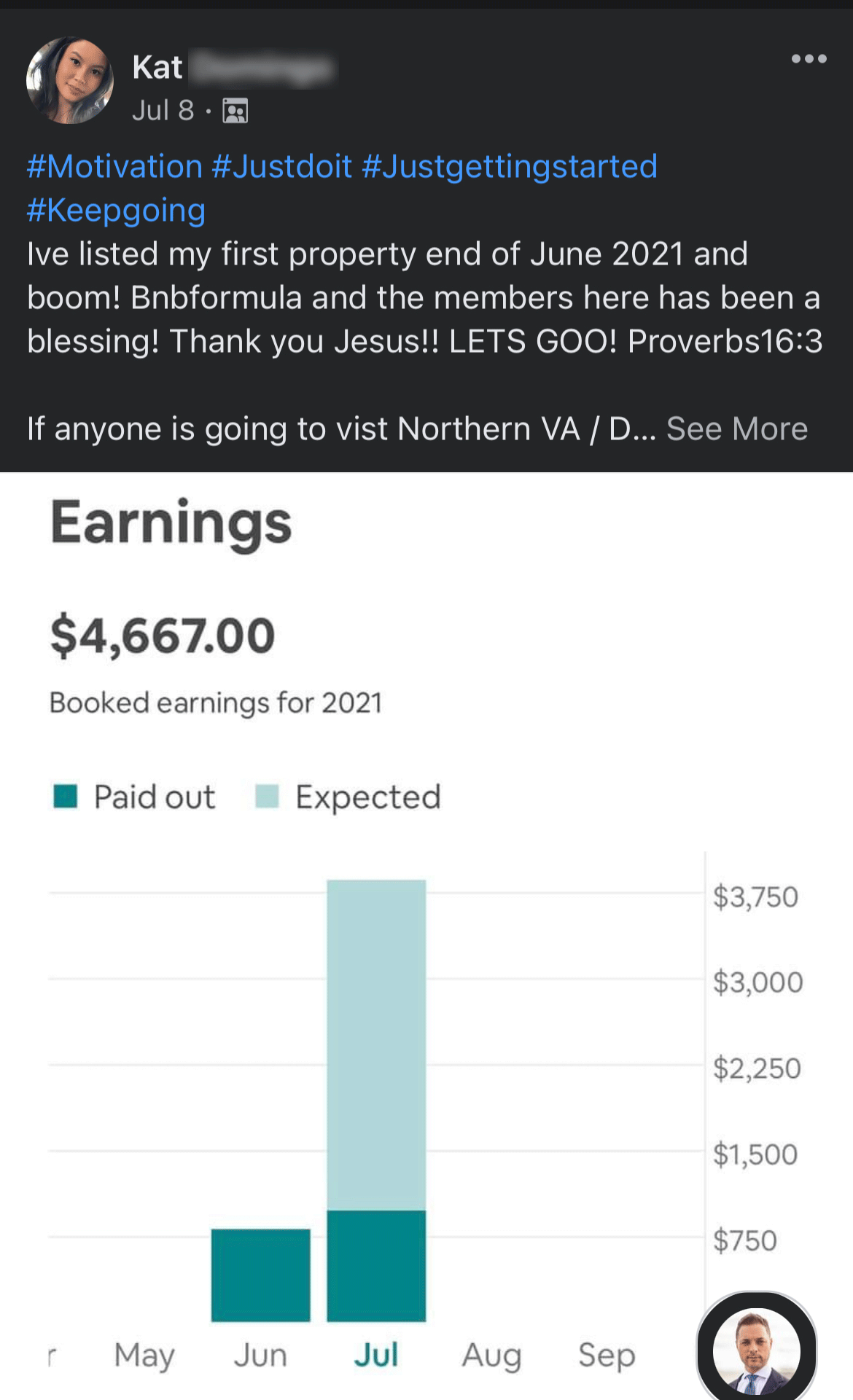Tap the floating chat head bubble
This screenshot has height=1400, width=853.
(757, 1350)
